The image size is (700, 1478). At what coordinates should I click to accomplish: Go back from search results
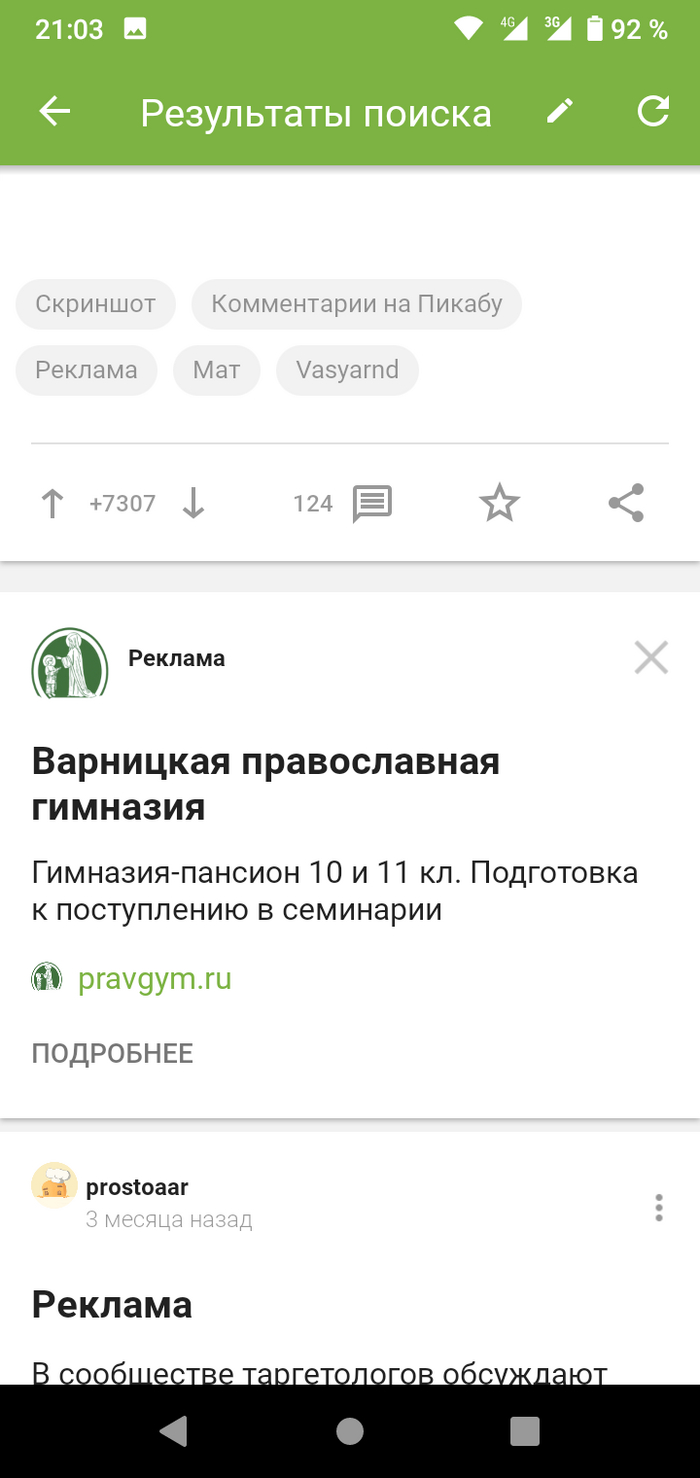pos(55,112)
